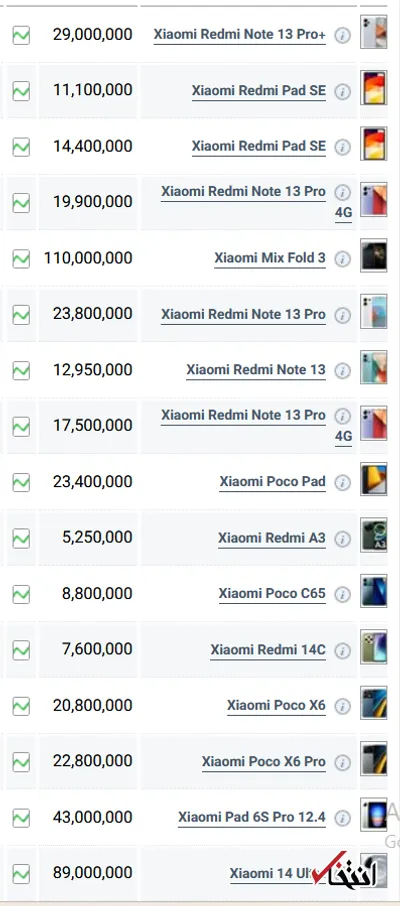Open the Xiaomi Redmi 14C link
The height and width of the screenshot is (906, 400).
tap(268, 649)
